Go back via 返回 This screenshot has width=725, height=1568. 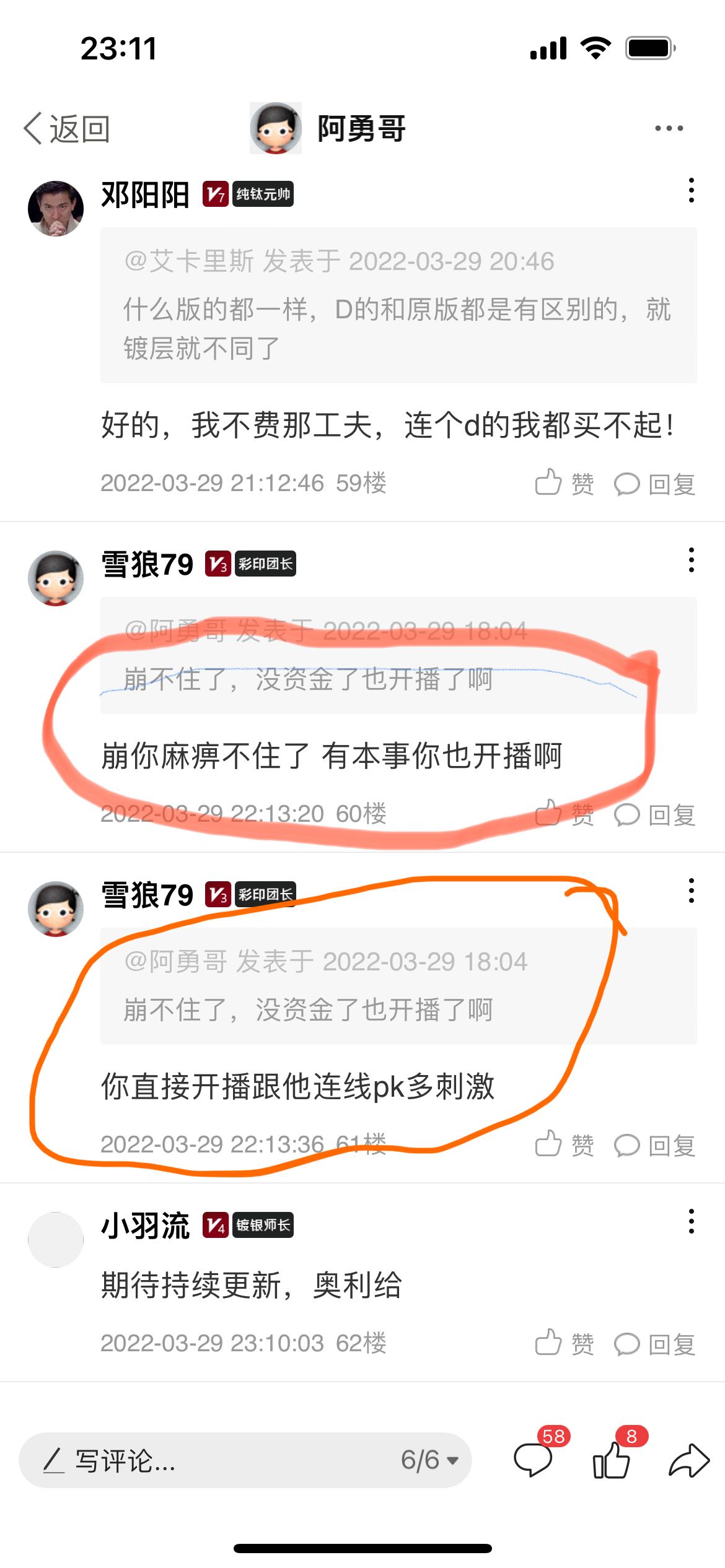tap(67, 129)
